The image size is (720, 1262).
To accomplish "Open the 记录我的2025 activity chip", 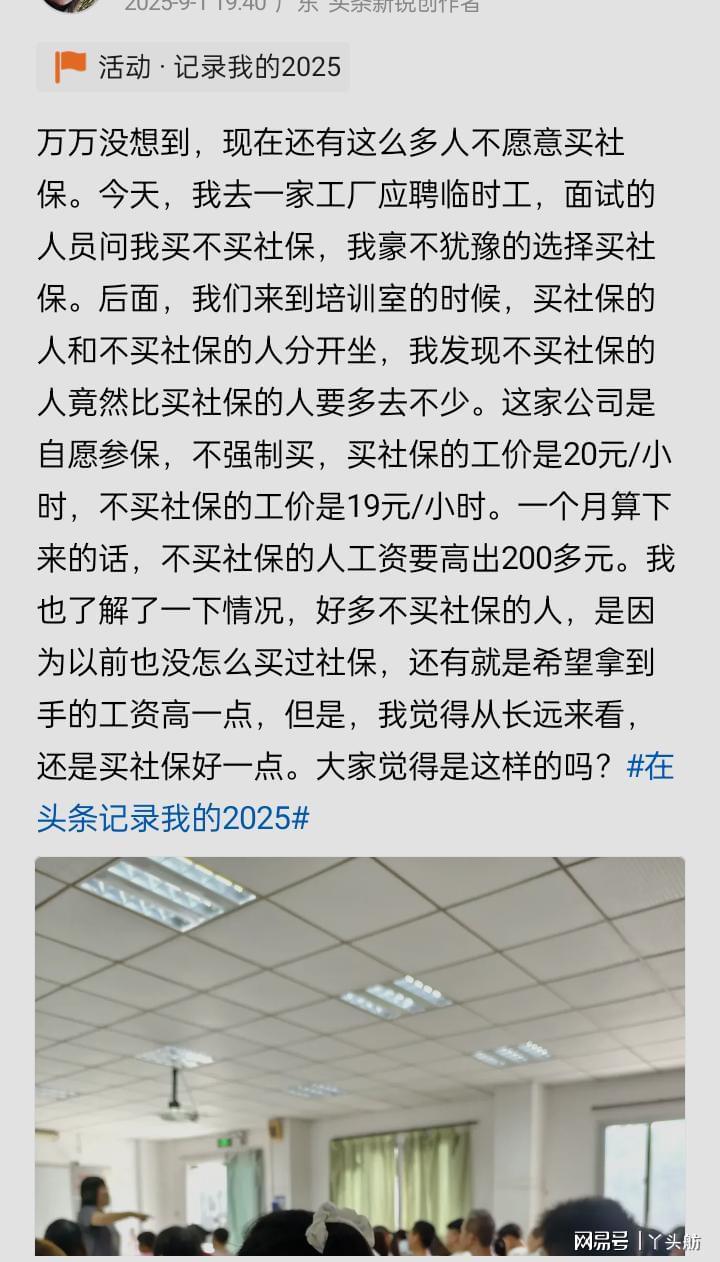I will pos(193,68).
